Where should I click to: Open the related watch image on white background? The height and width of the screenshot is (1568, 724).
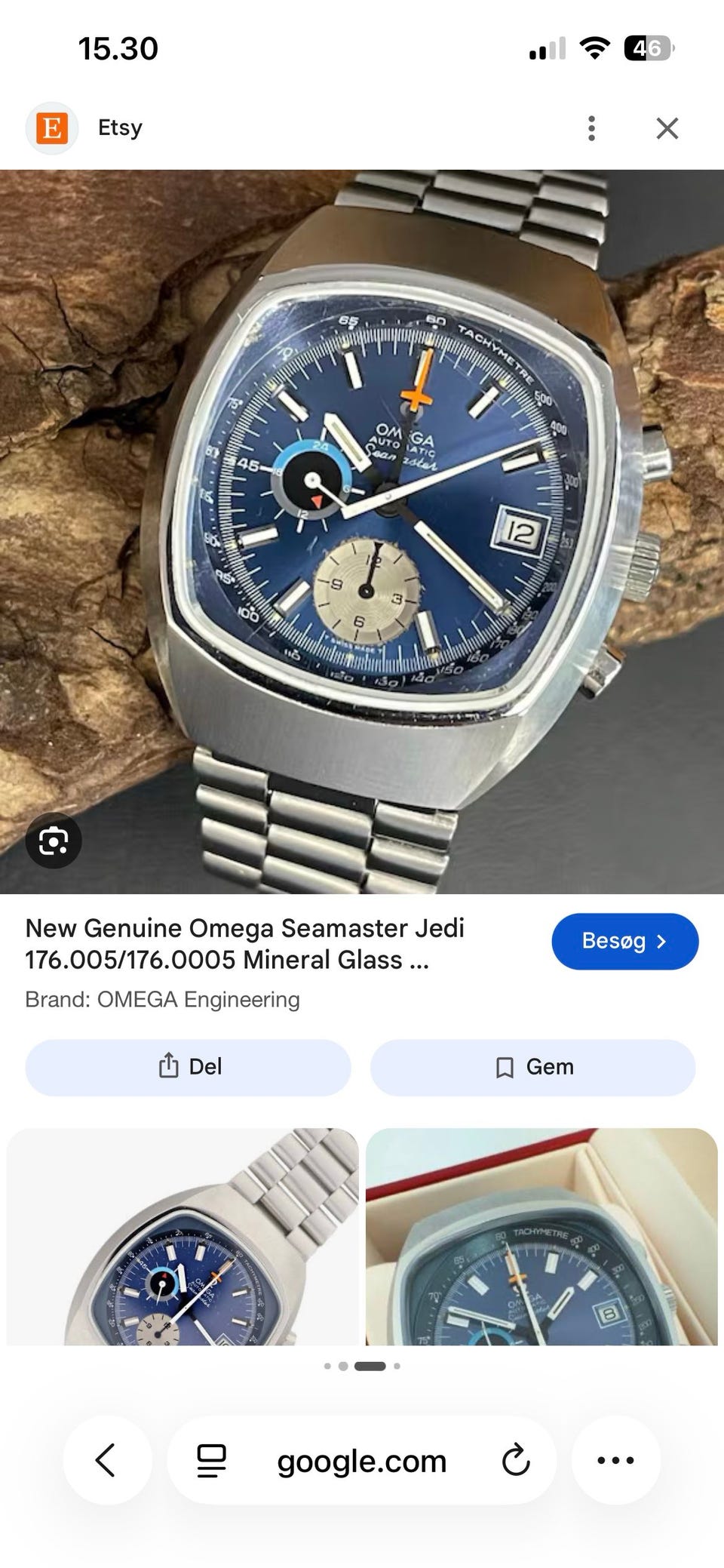pyautogui.click(x=183, y=1236)
